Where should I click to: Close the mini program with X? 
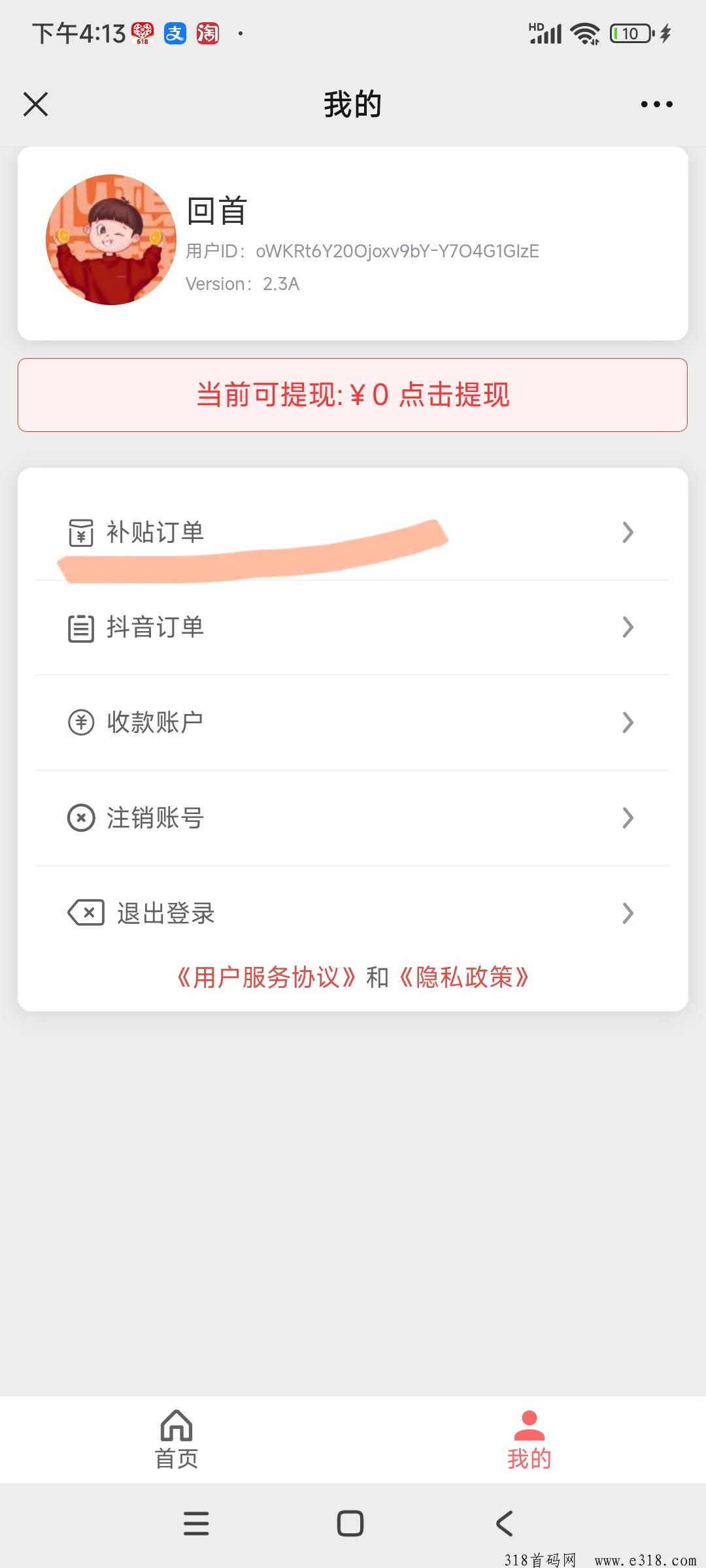tap(36, 104)
